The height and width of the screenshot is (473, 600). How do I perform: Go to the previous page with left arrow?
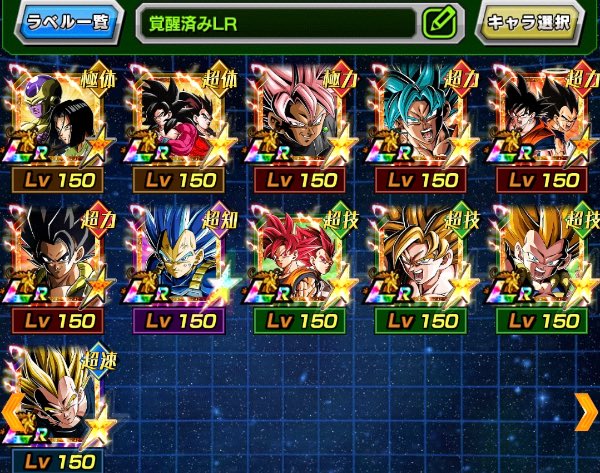(x=12, y=410)
